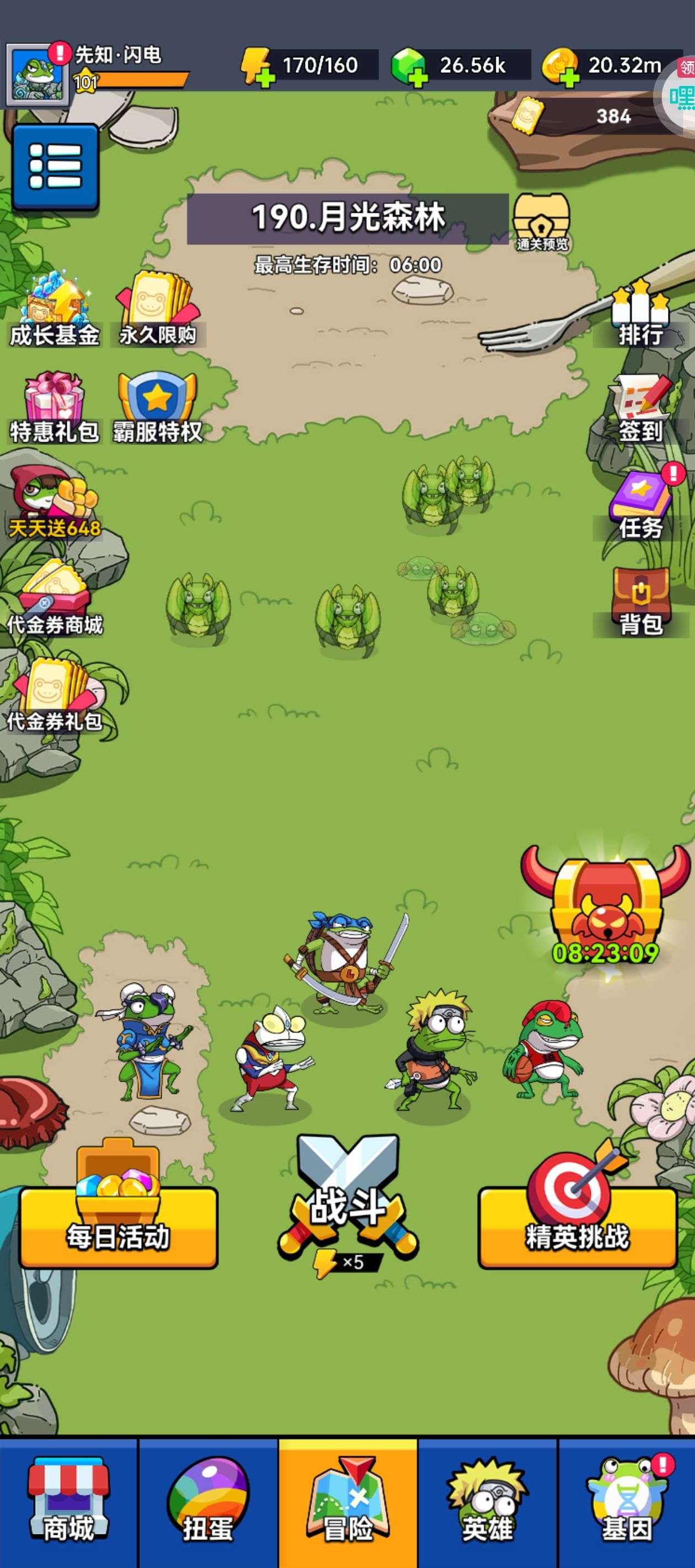Open 通关预览 chest preview
The width and height of the screenshot is (695, 1568).
pyautogui.click(x=542, y=222)
